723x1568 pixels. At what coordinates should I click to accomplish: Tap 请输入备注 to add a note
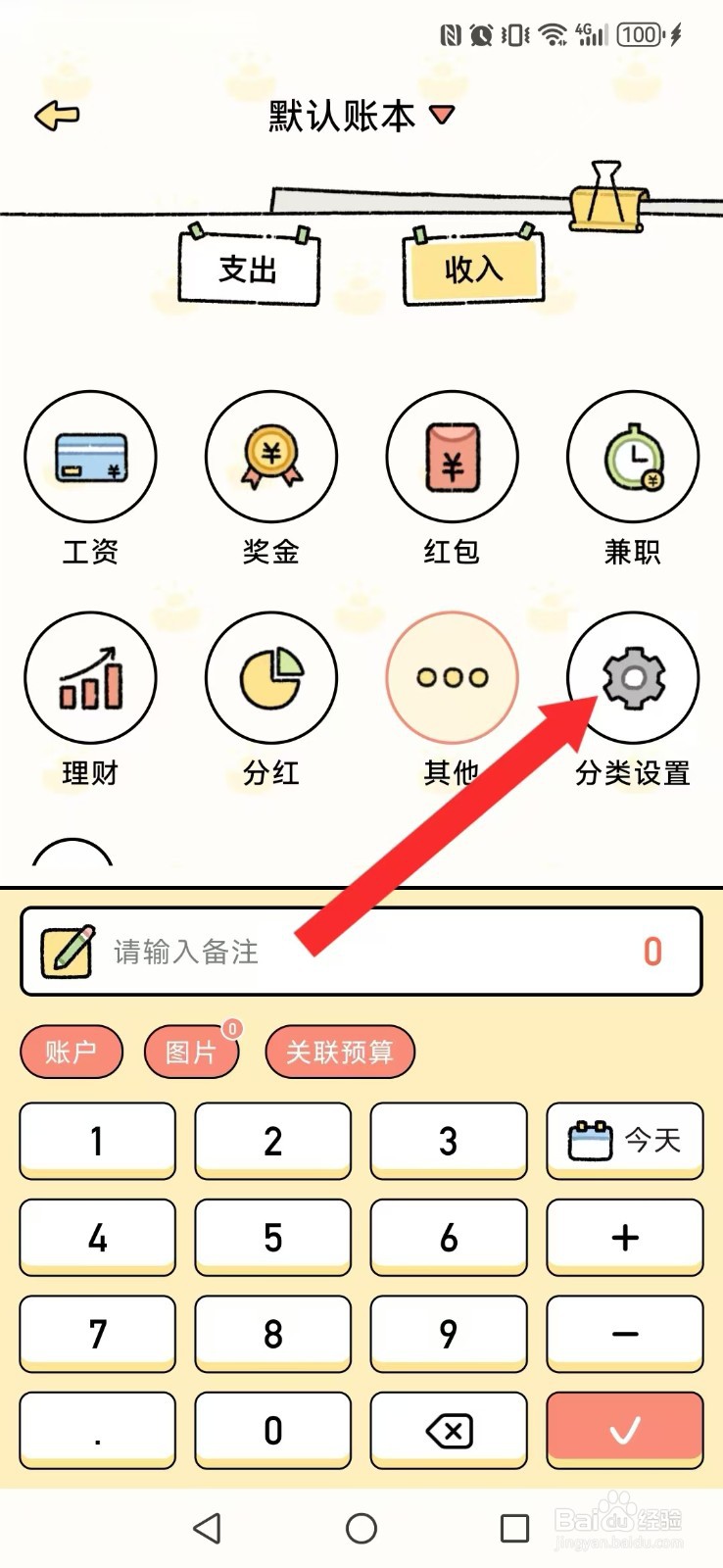point(245,951)
